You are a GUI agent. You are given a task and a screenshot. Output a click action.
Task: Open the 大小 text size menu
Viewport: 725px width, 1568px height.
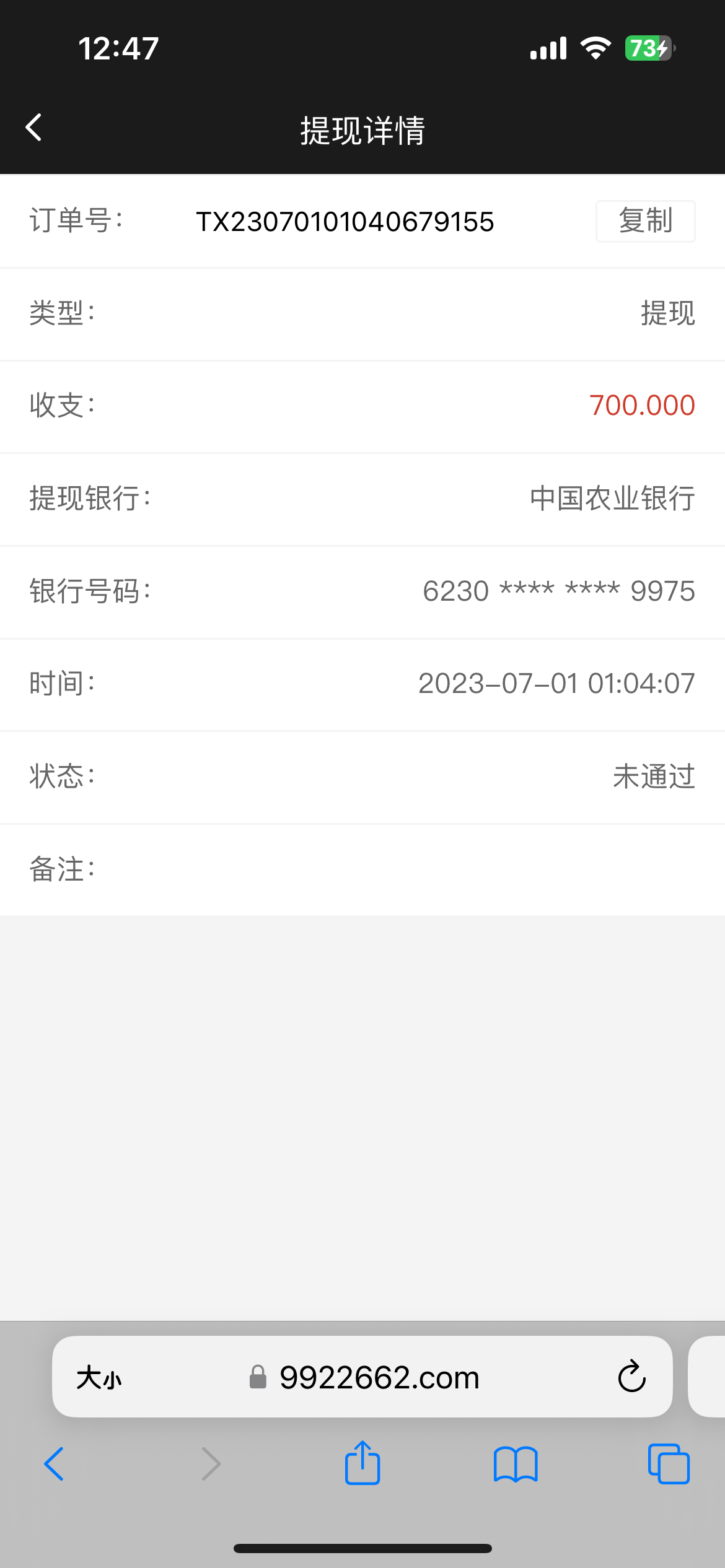click(99, 1378)
